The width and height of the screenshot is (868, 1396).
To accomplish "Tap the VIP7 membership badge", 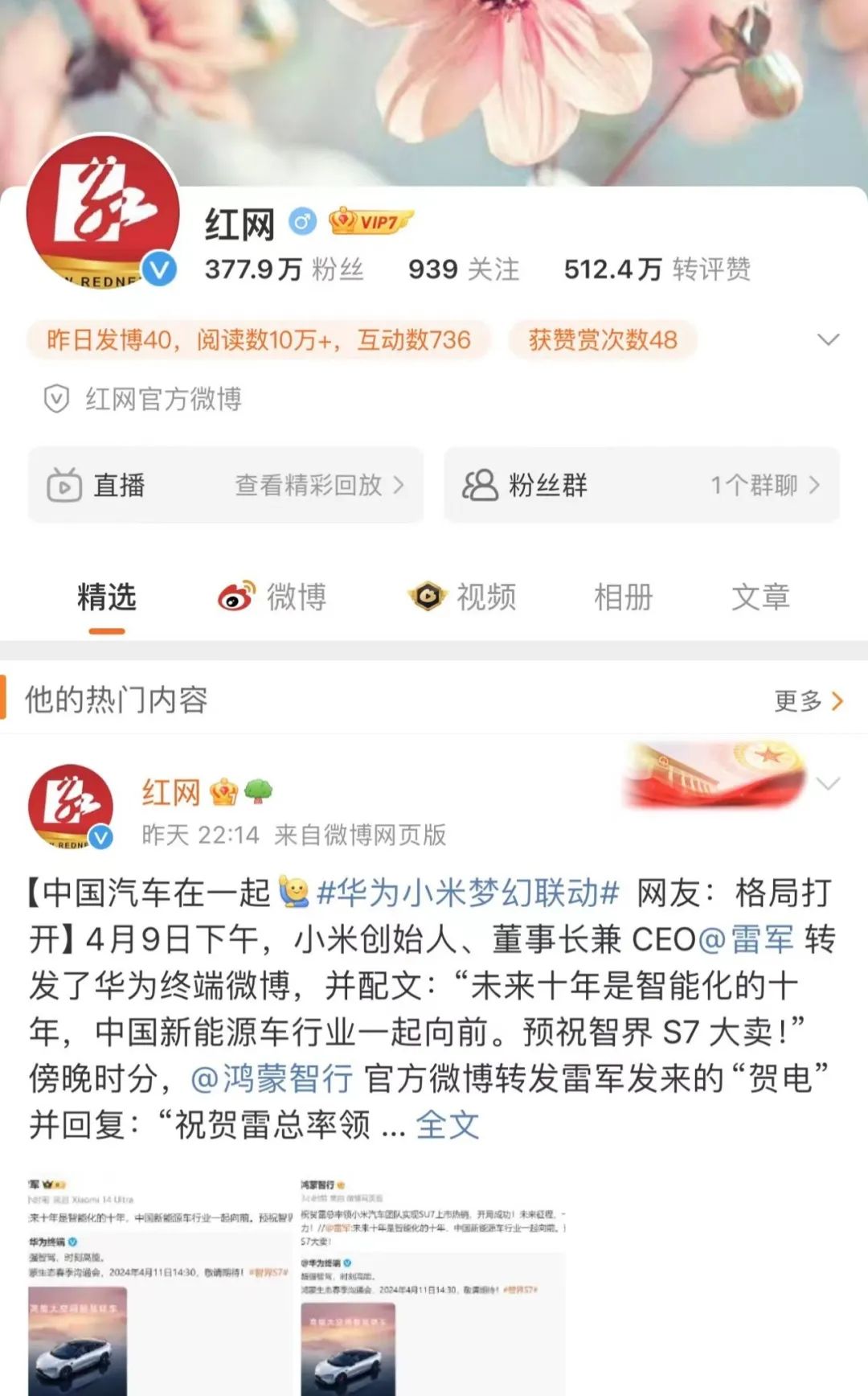I will (x=371, y=221).
